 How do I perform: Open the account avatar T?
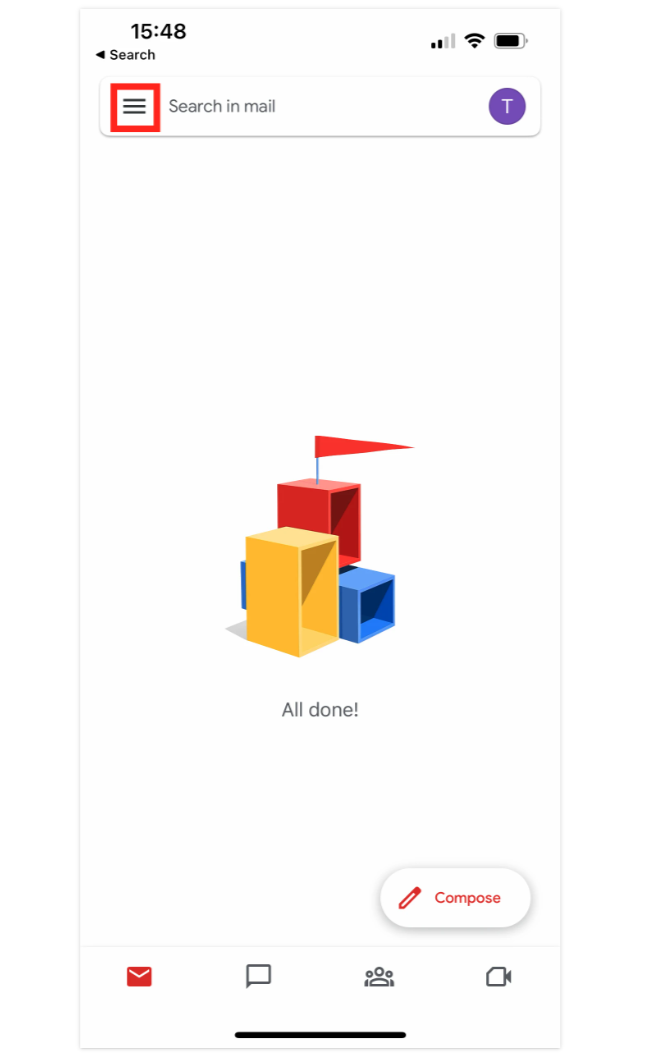[507, 106]
